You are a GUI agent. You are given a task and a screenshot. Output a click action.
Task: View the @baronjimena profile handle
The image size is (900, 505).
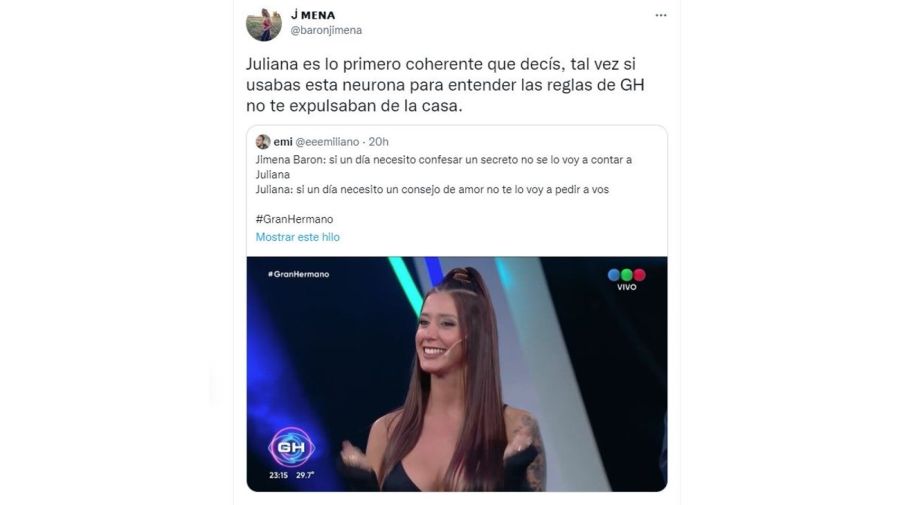[326, 30]
